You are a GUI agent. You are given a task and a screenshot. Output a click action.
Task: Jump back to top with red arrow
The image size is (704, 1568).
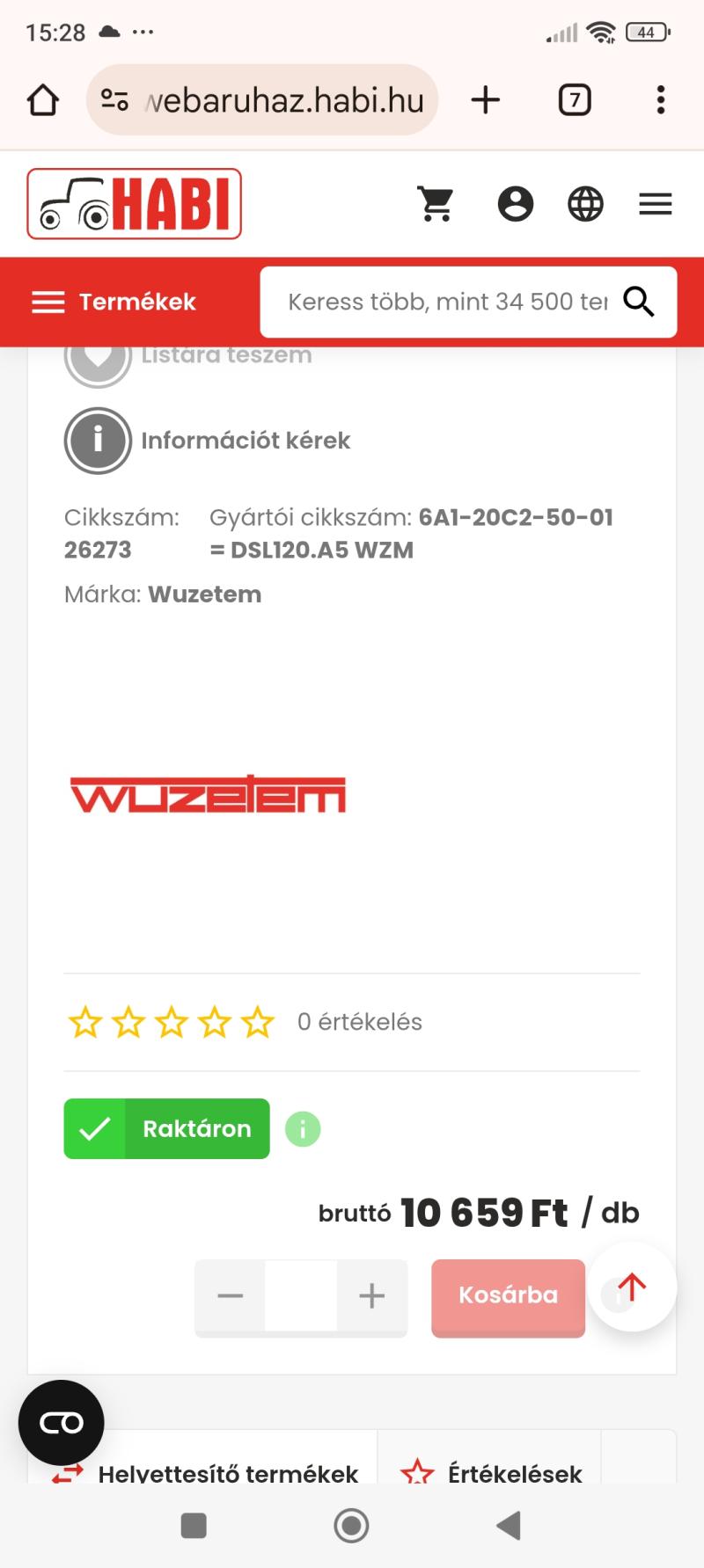coord(632,1287)
